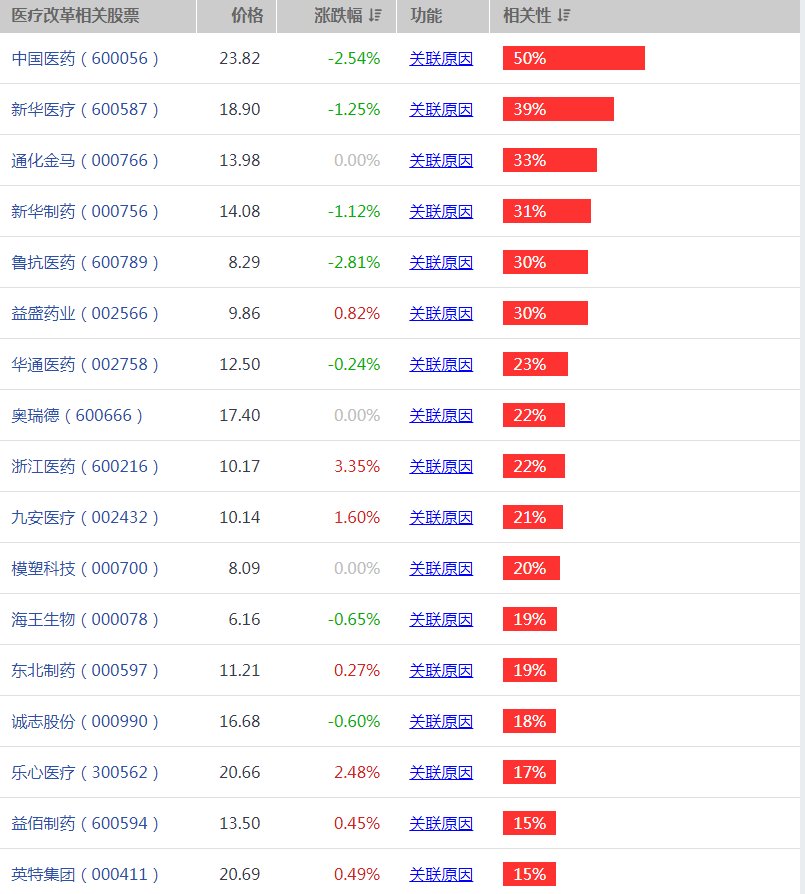View 关联原因 for 益盛药业
The width and height of the screenshot is (805, 894).
point(441,313)
